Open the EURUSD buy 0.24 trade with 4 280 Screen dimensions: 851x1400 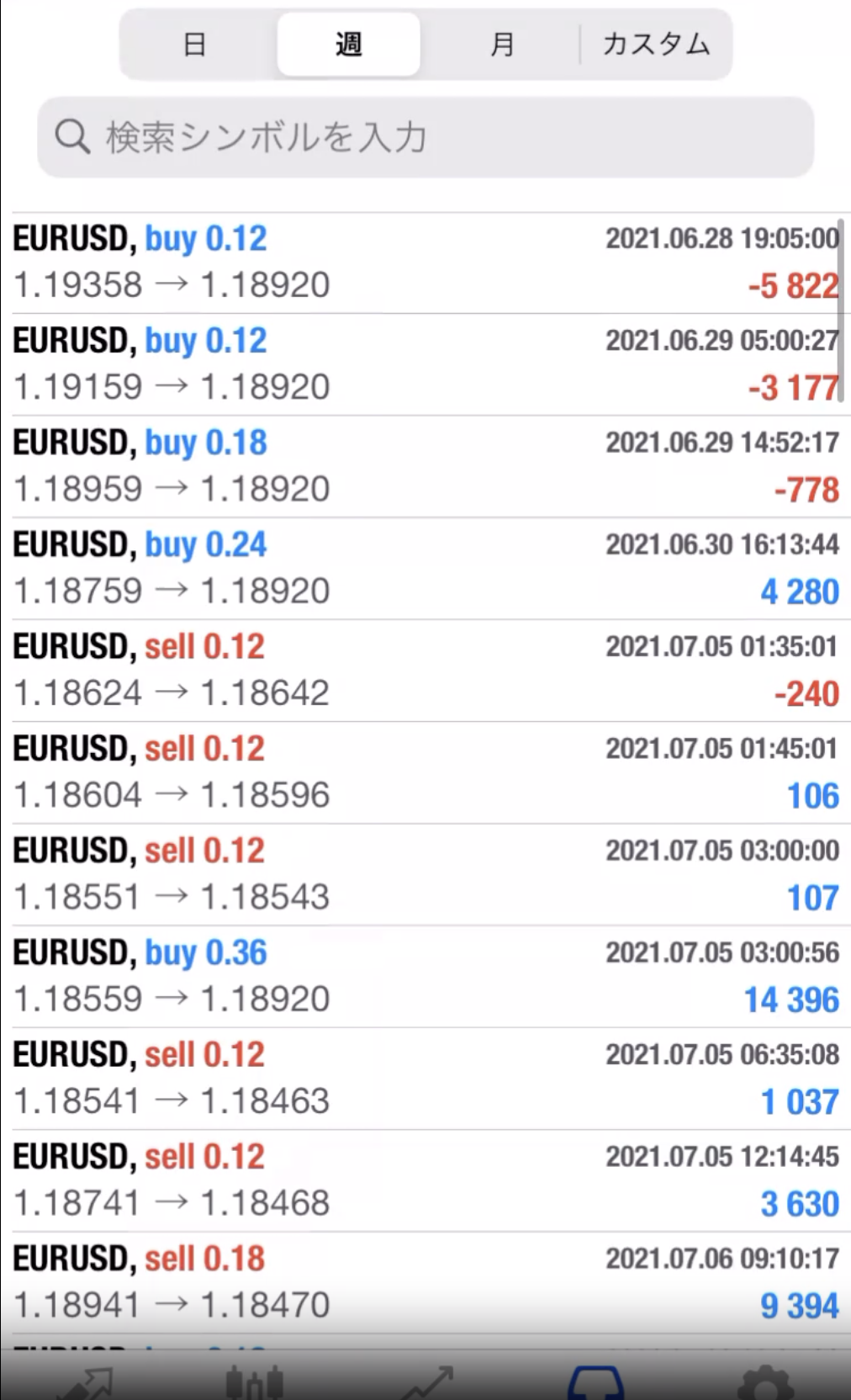[425, 568]
